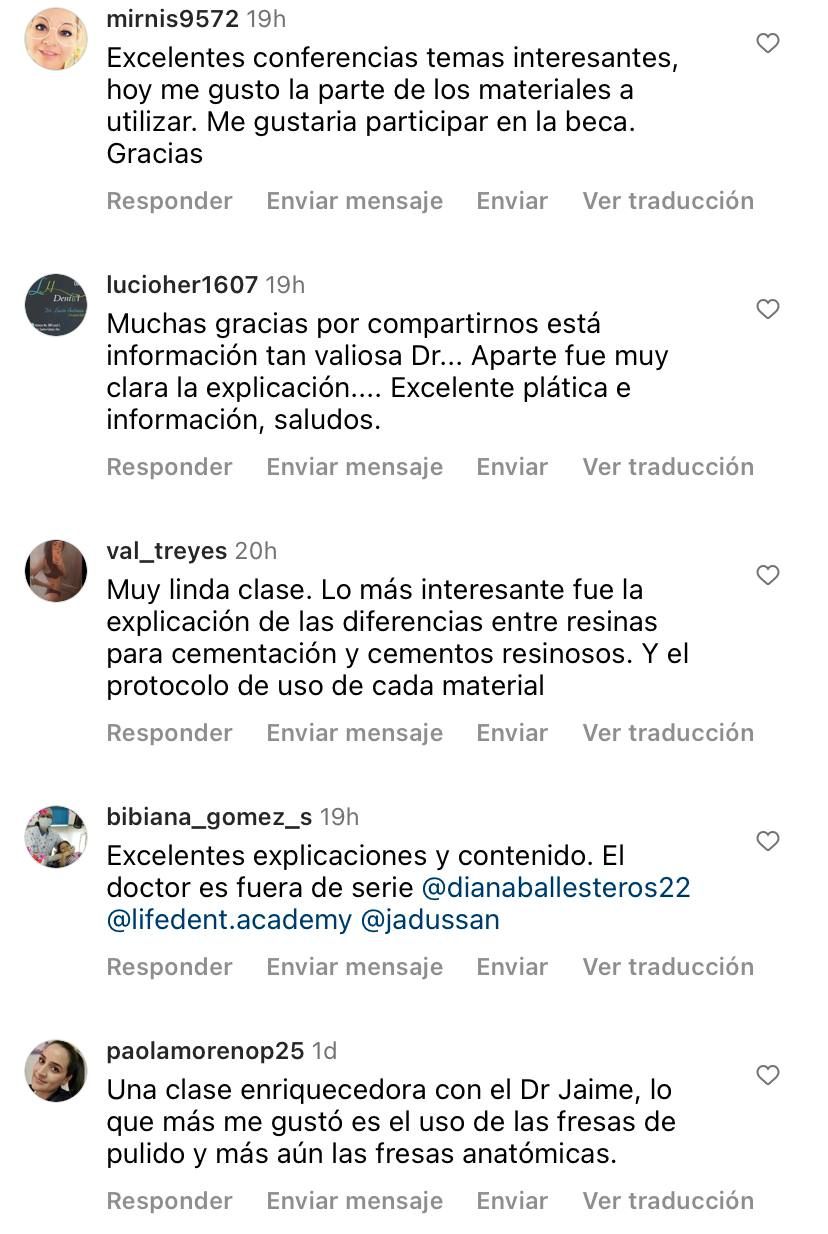Open bibiana_gomez_s's profile picture
828x1234 pixels.
(56, 837)
